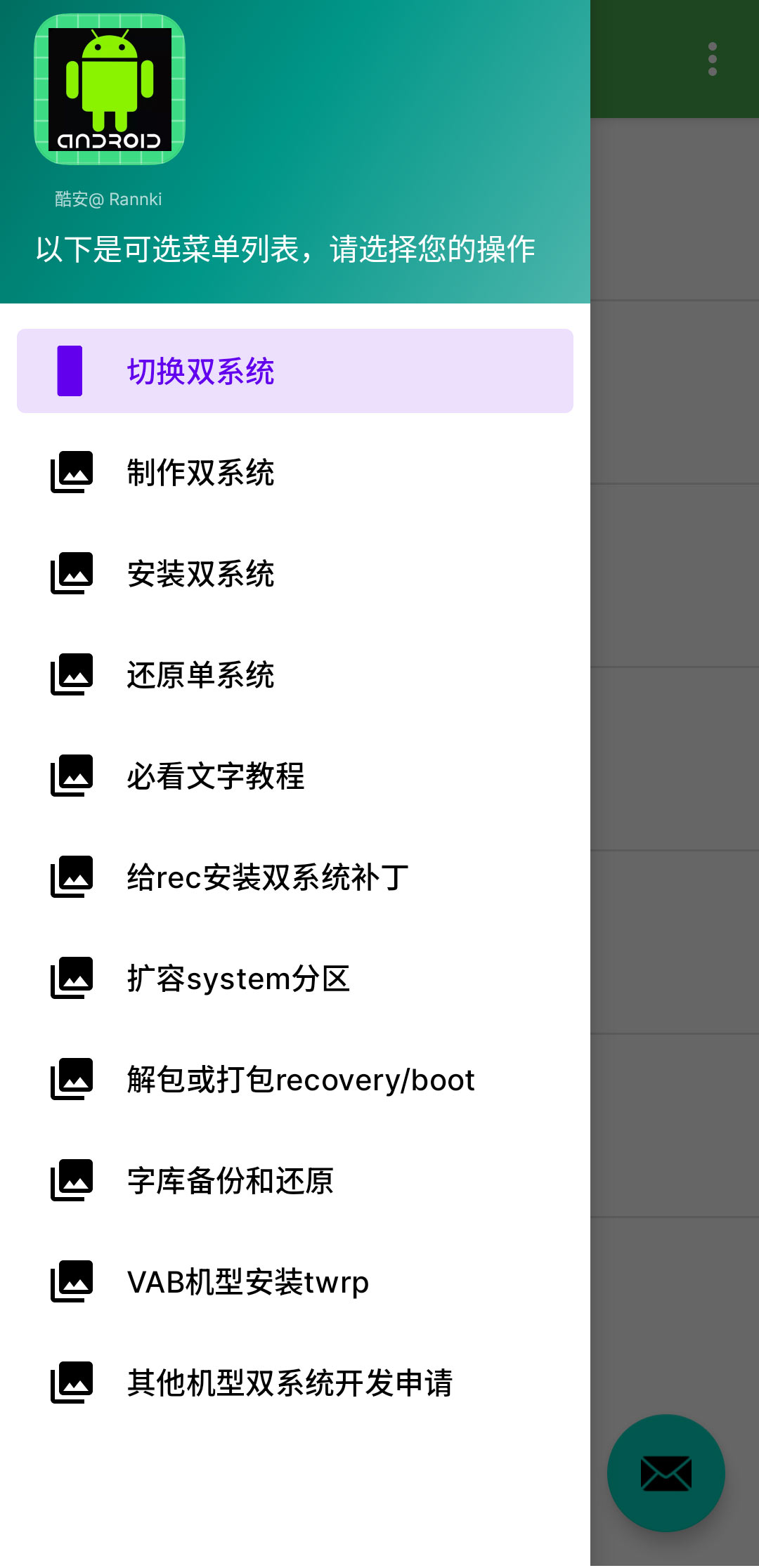Tap the floating email message button
This screenshot has height=1568, width=759.
[x=666, y=1473]
